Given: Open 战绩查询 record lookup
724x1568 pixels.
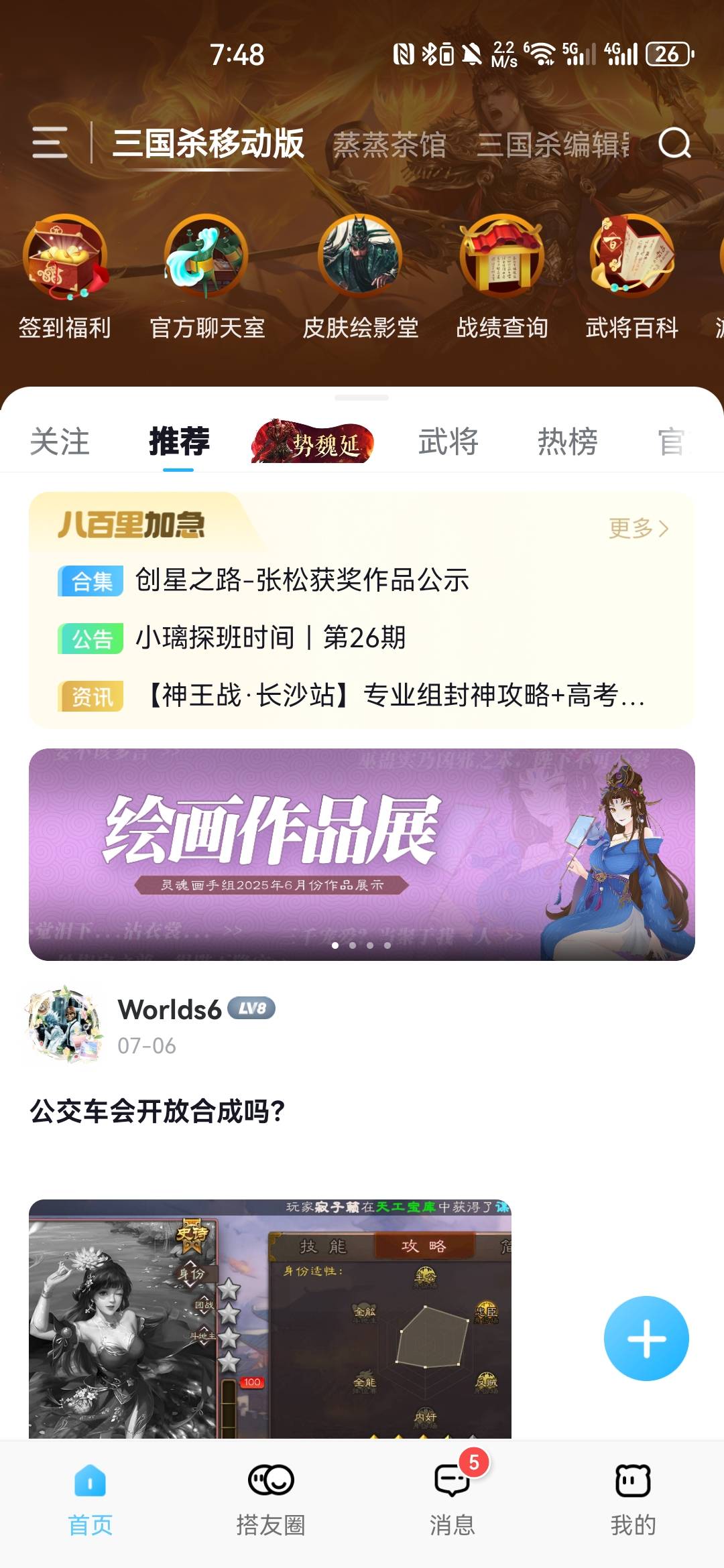Looking at the screenshot, I should click(x=502, y=276).
